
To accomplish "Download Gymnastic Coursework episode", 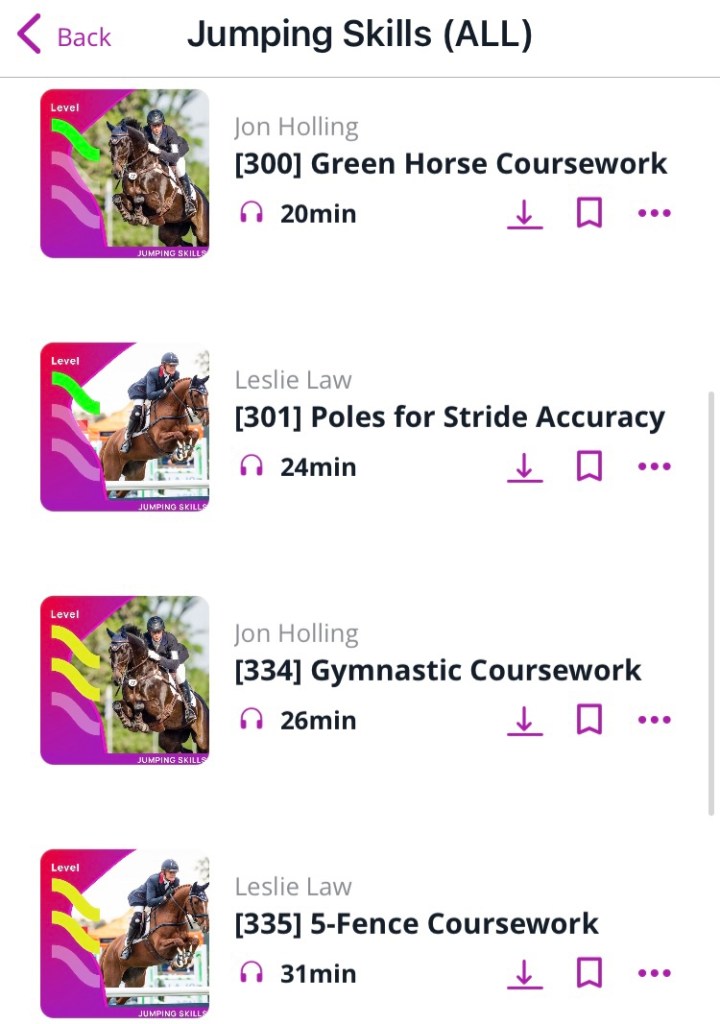I will tap(524, 720).
